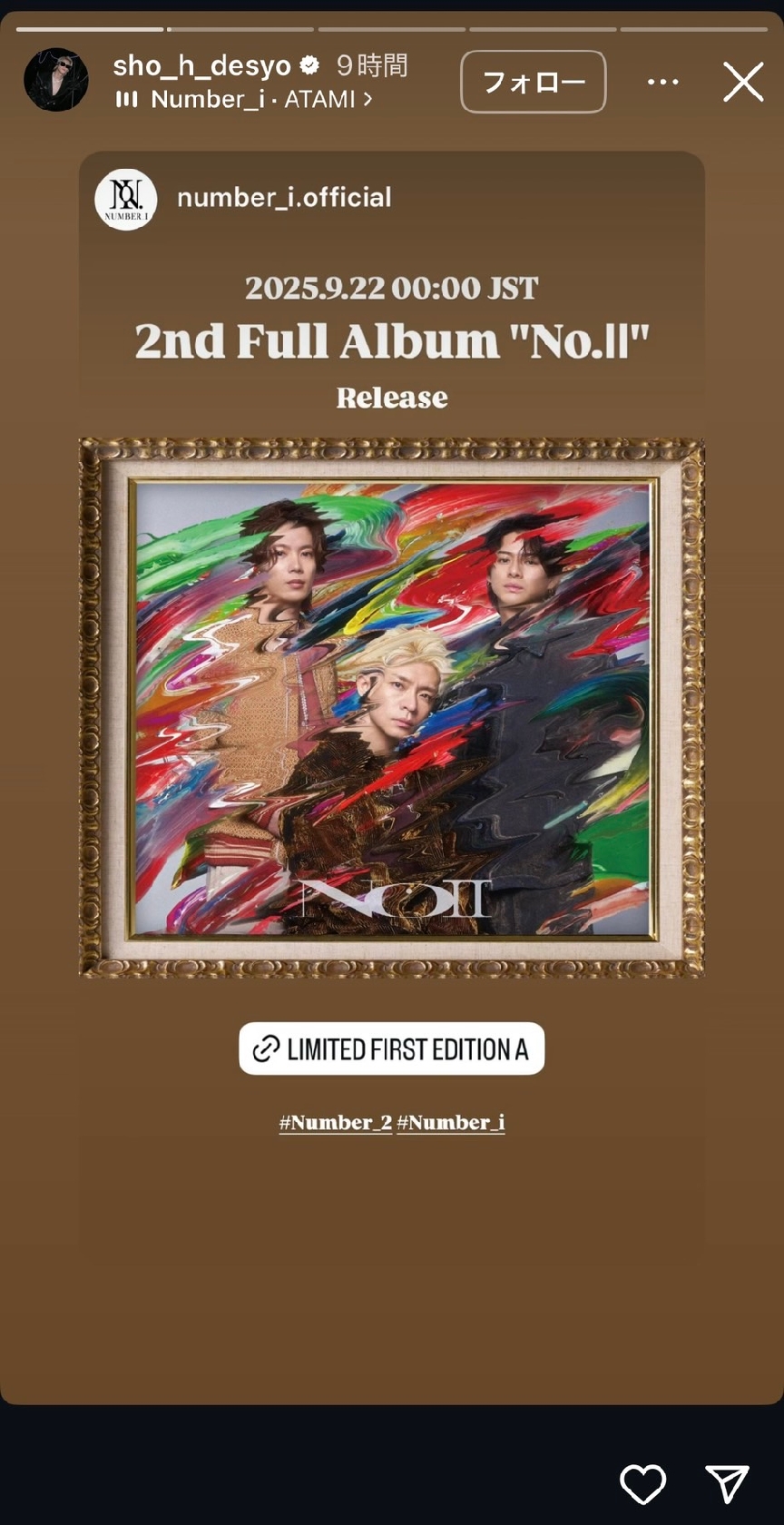Viewport: 784px width, 1525px height.
Task: Close the story viewer
Action: (x=743, y=83)
